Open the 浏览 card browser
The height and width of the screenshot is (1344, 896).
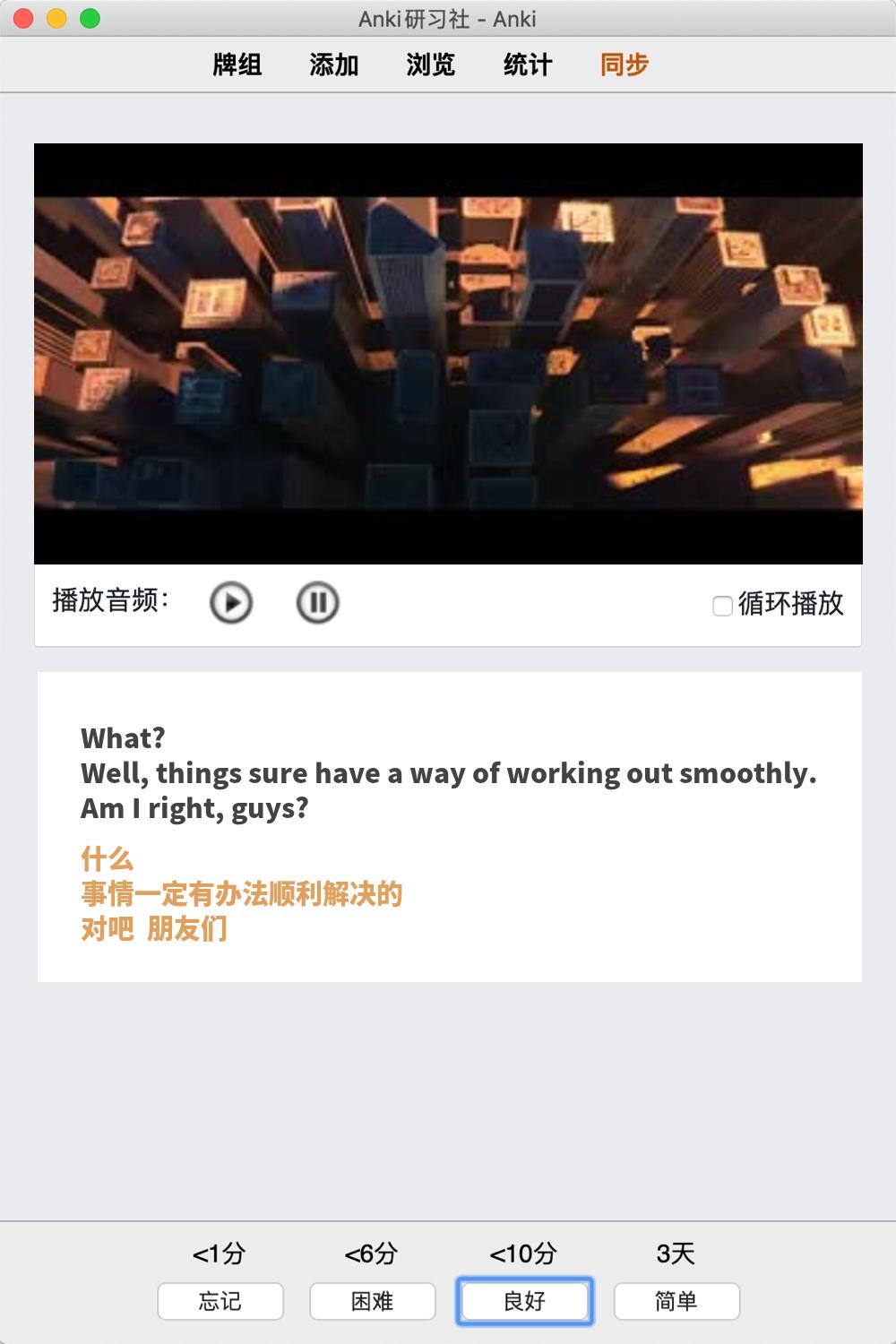click(431, 65)
